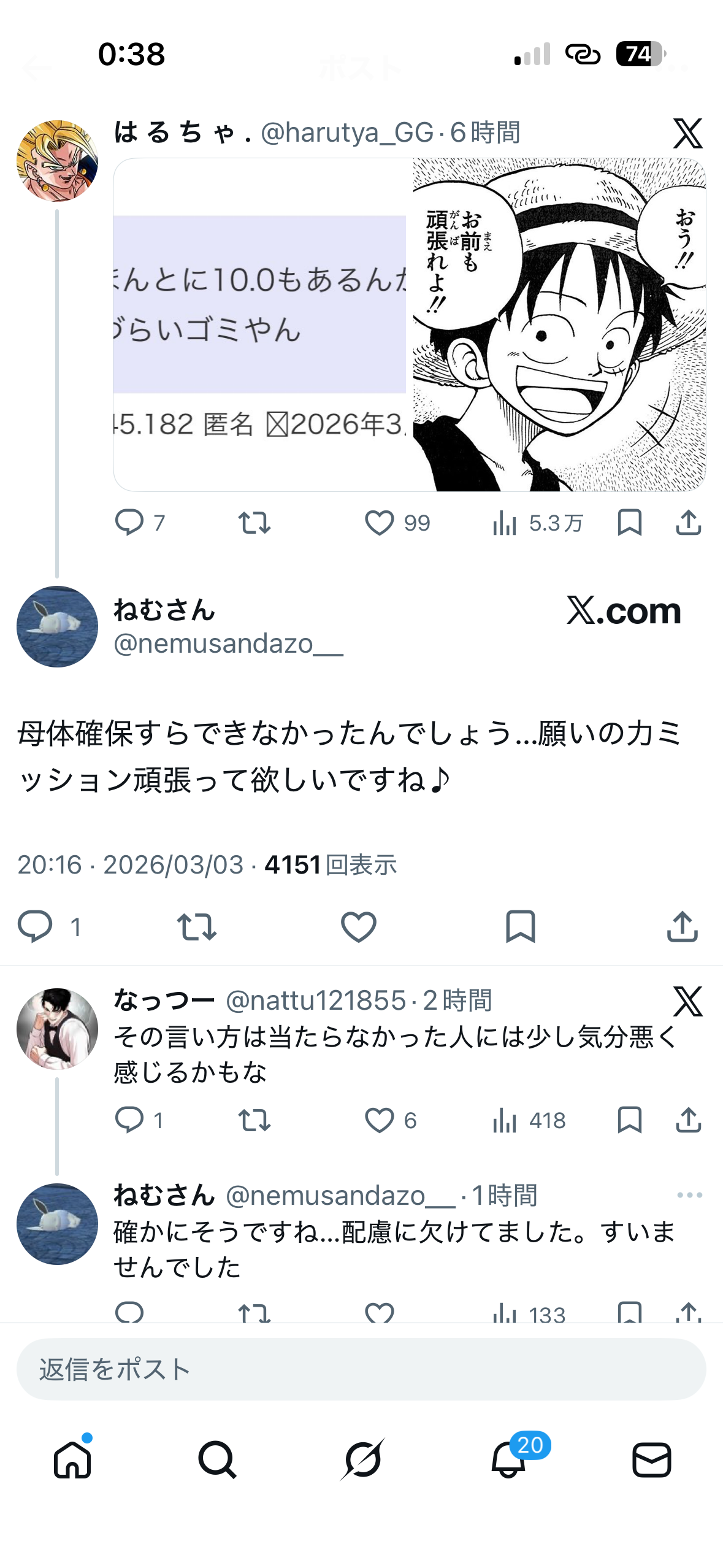
Task: Open the 7 replies on はるちゃ's post
Action: tap(129, 523)
